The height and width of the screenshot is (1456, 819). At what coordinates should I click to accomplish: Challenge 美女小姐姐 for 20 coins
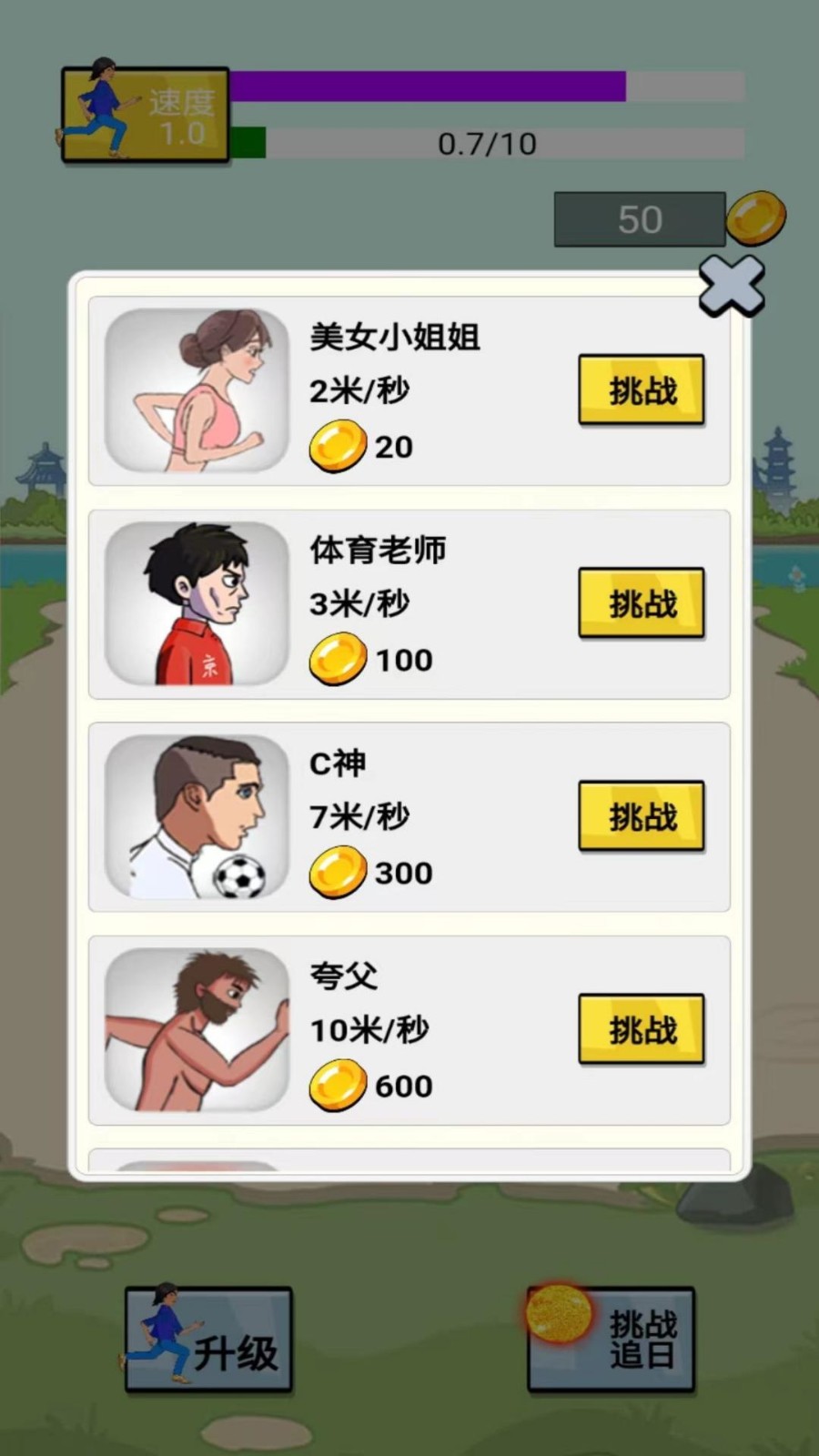pos(642,390)
